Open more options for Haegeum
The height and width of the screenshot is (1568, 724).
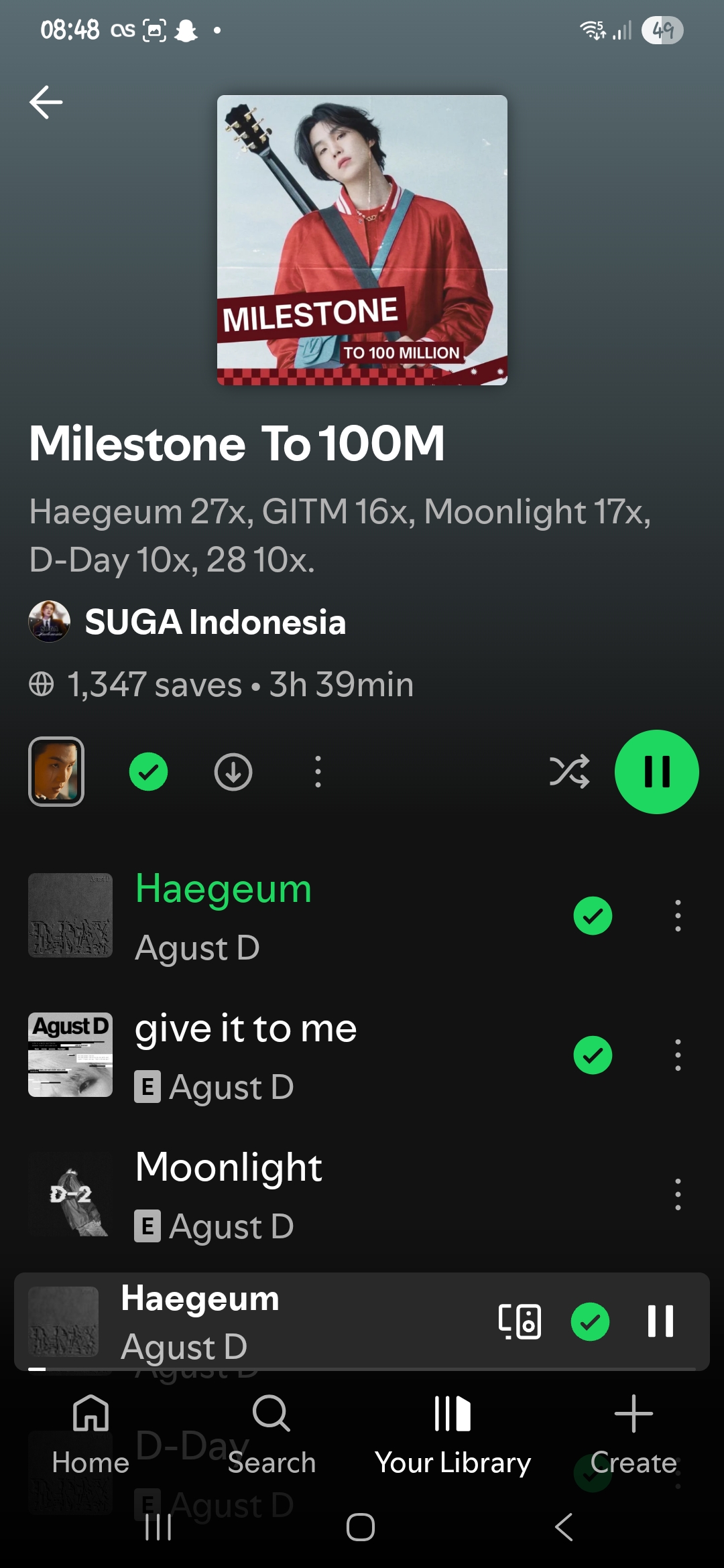point(678,915)
